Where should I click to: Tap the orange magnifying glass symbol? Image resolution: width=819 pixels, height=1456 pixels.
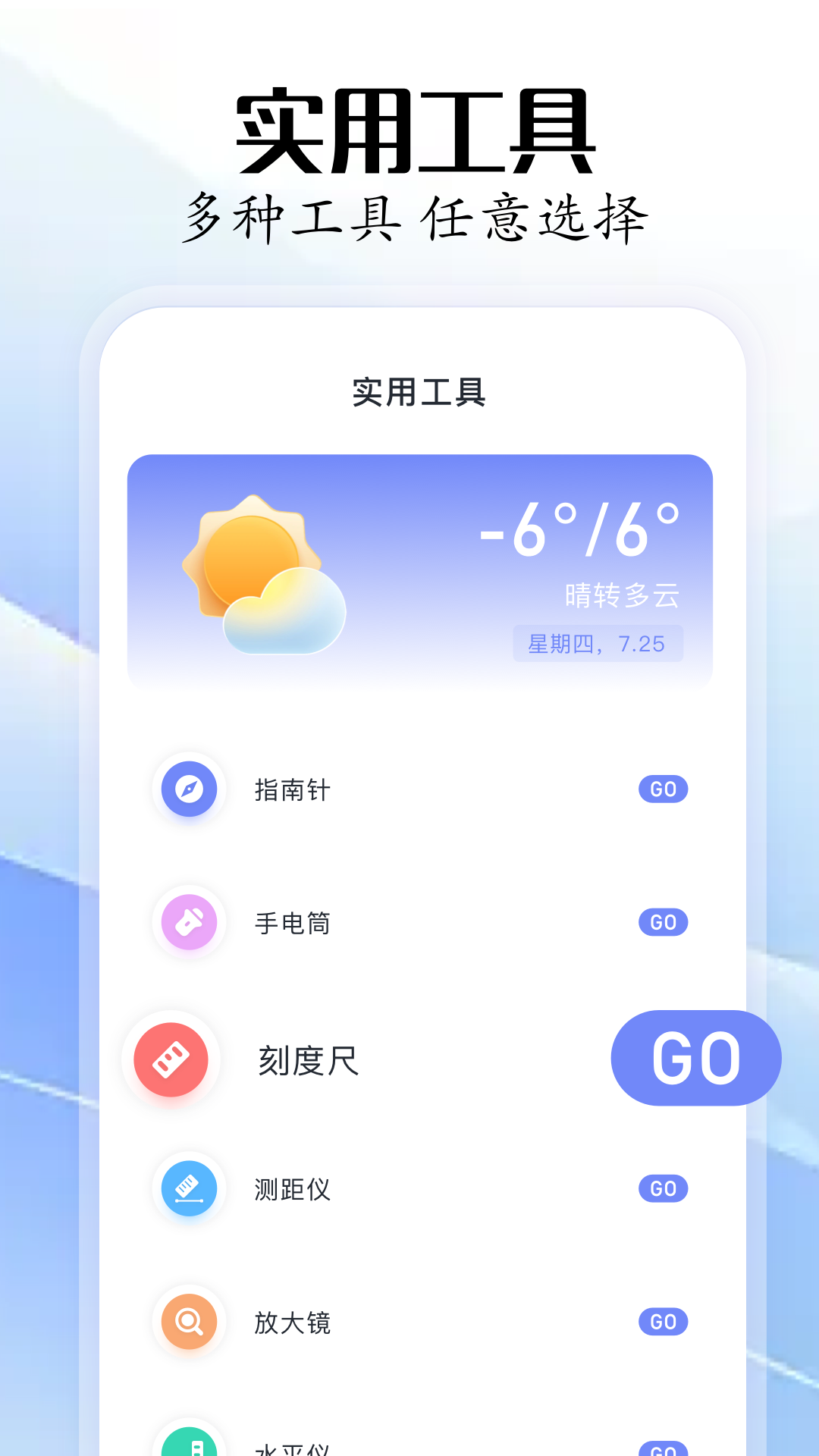pyautogui.click(x=188, y=1323)
